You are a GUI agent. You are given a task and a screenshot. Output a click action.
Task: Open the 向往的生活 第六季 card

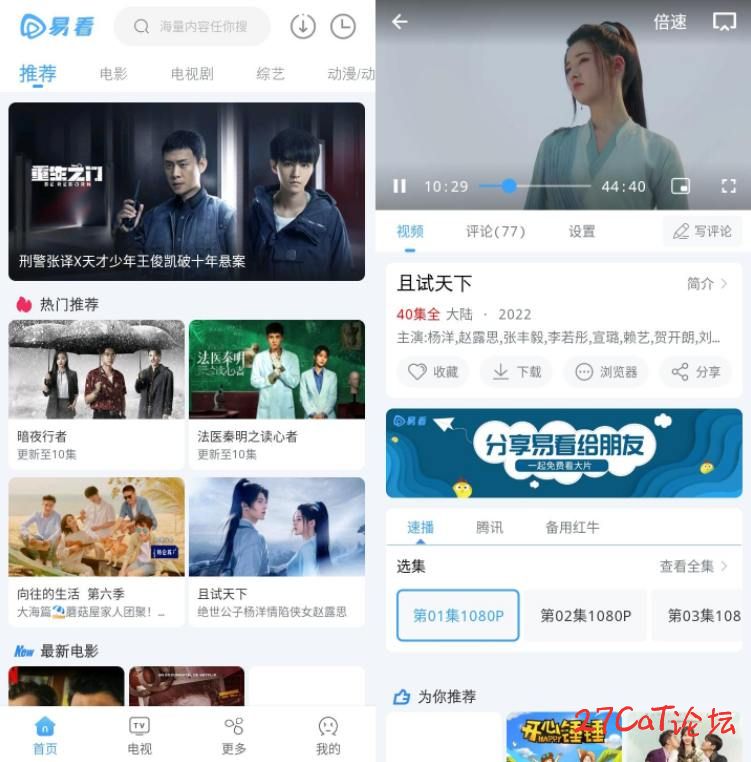pyautogui.click(x=97, y=549)
